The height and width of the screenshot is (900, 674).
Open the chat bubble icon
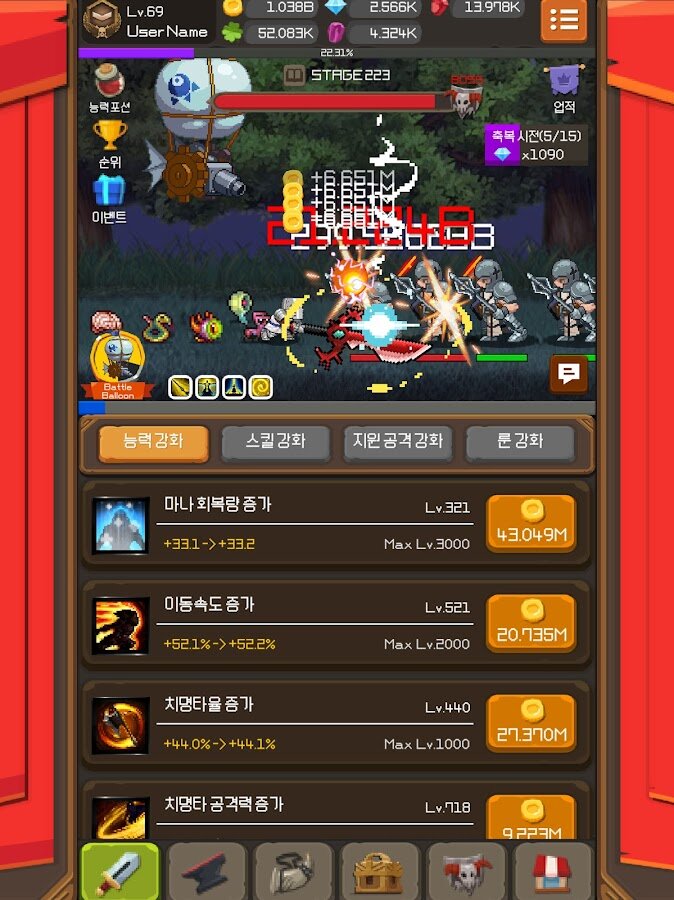(x=569, y=374)
